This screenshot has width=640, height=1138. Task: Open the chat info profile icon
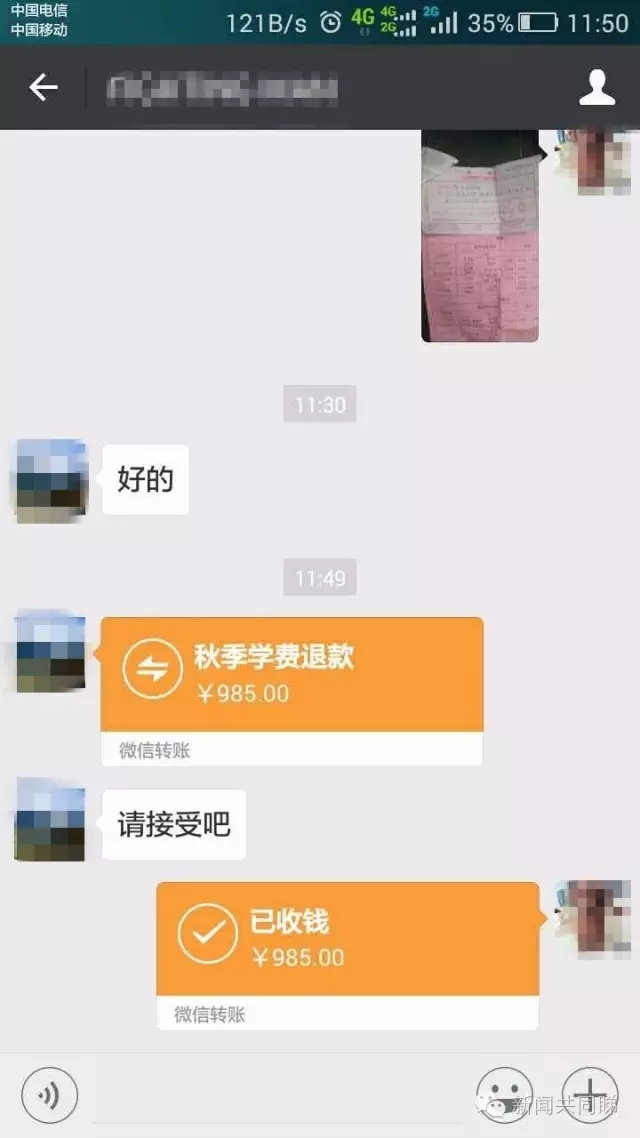pyautogui.click(x=597, y=88)
